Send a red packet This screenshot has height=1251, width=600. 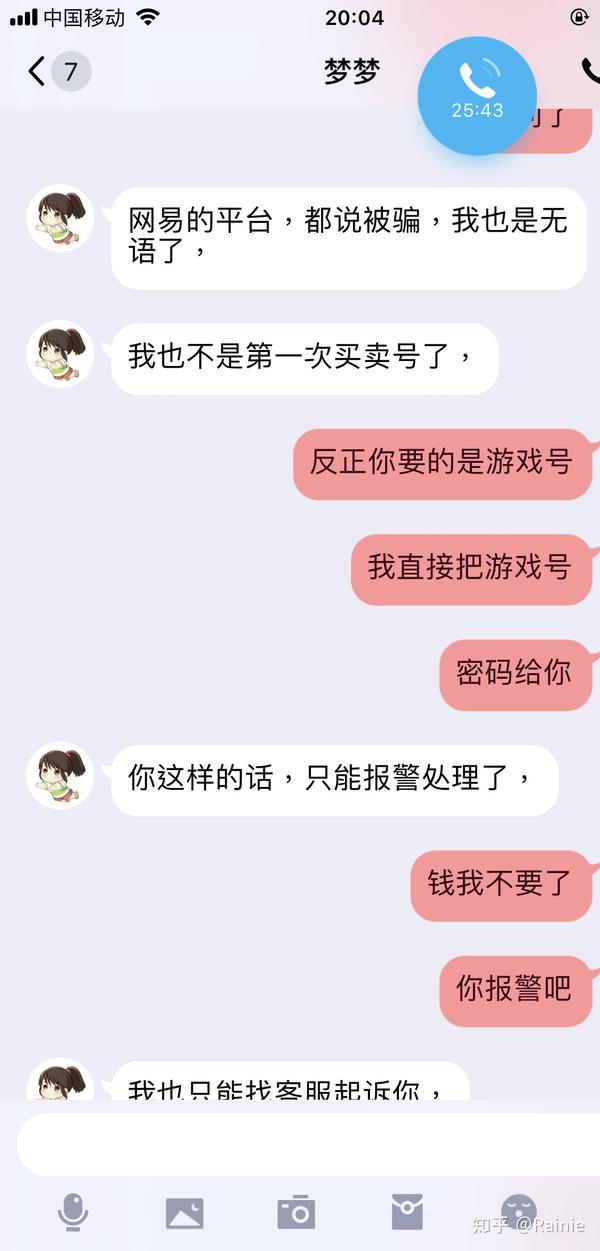[x=407, y=1213]
